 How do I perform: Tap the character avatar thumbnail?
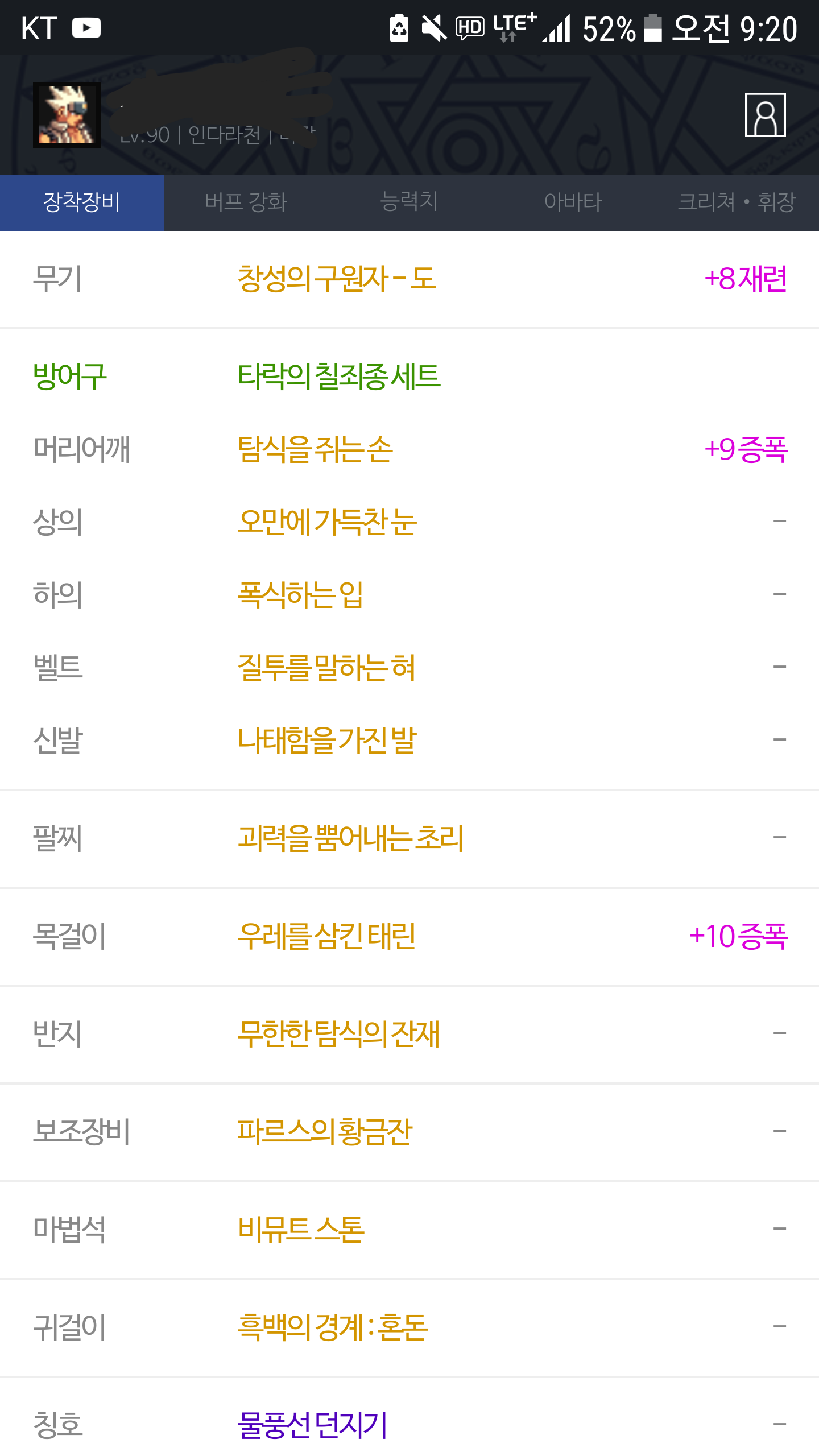pyautogui.click(x=67, y=115)
